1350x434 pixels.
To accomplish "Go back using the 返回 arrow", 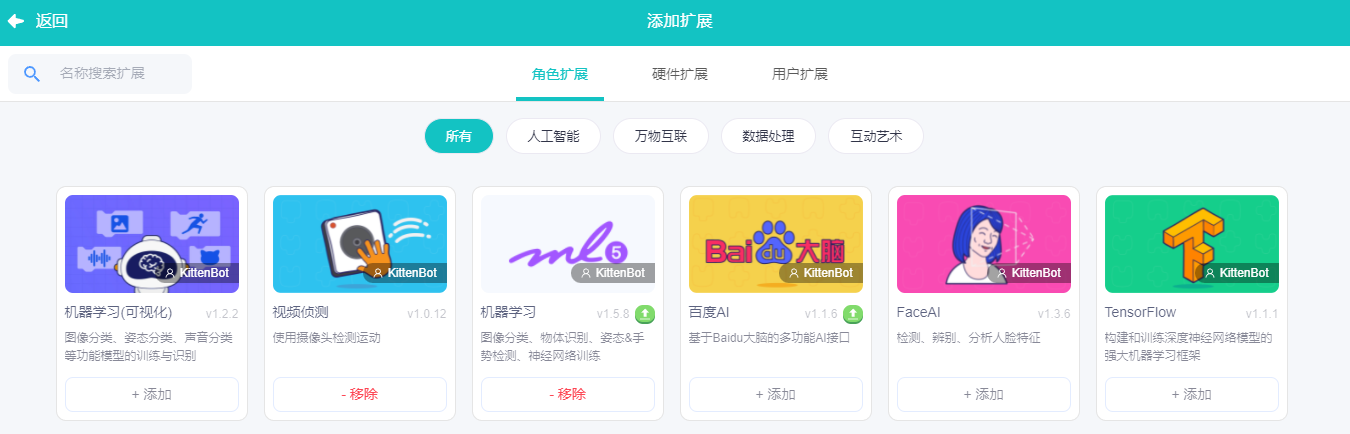I will click(x=37, y=21).
